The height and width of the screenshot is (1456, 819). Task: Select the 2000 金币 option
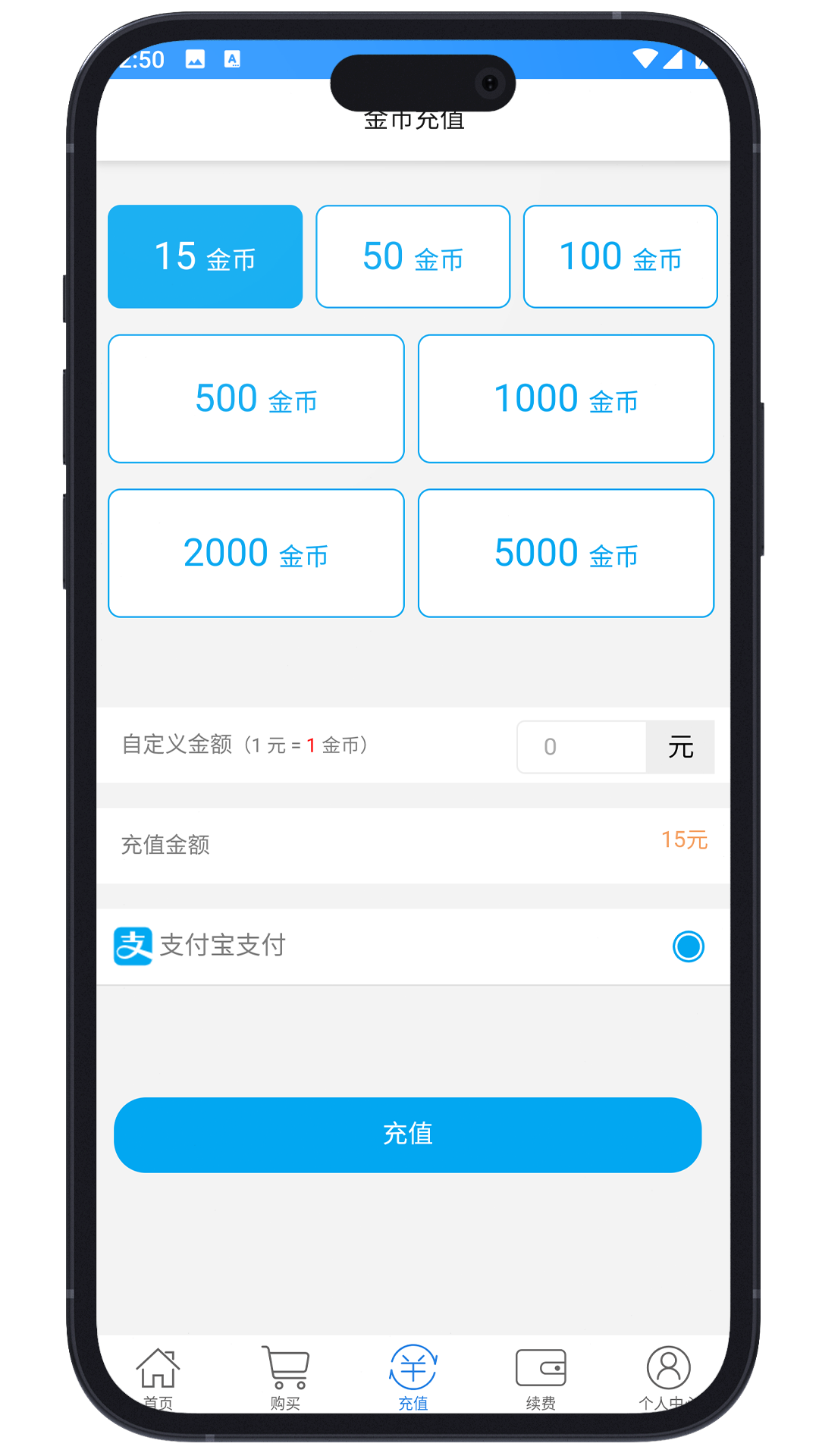[256, 553]
